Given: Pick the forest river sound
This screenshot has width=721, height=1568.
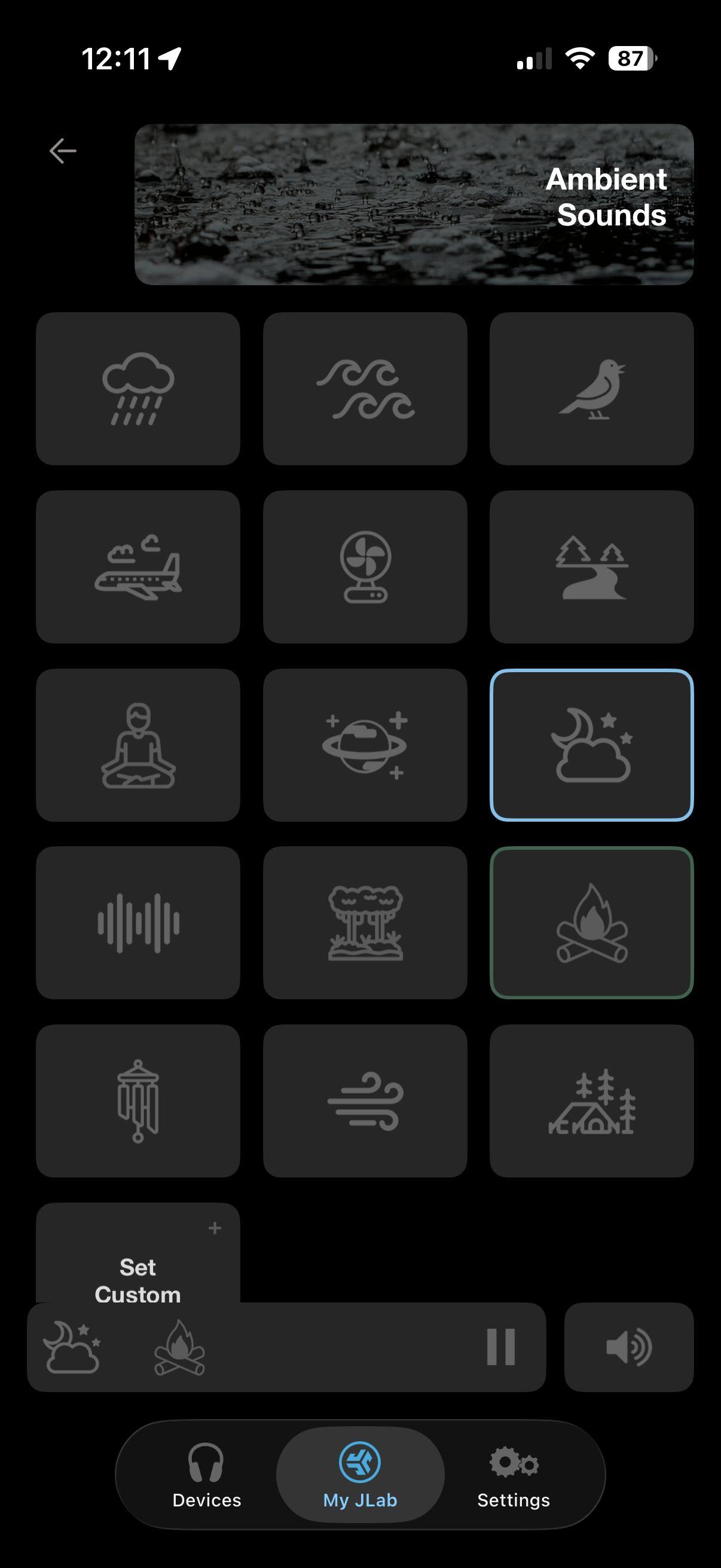Looking at the screenshot, I should tap(591, 567).
